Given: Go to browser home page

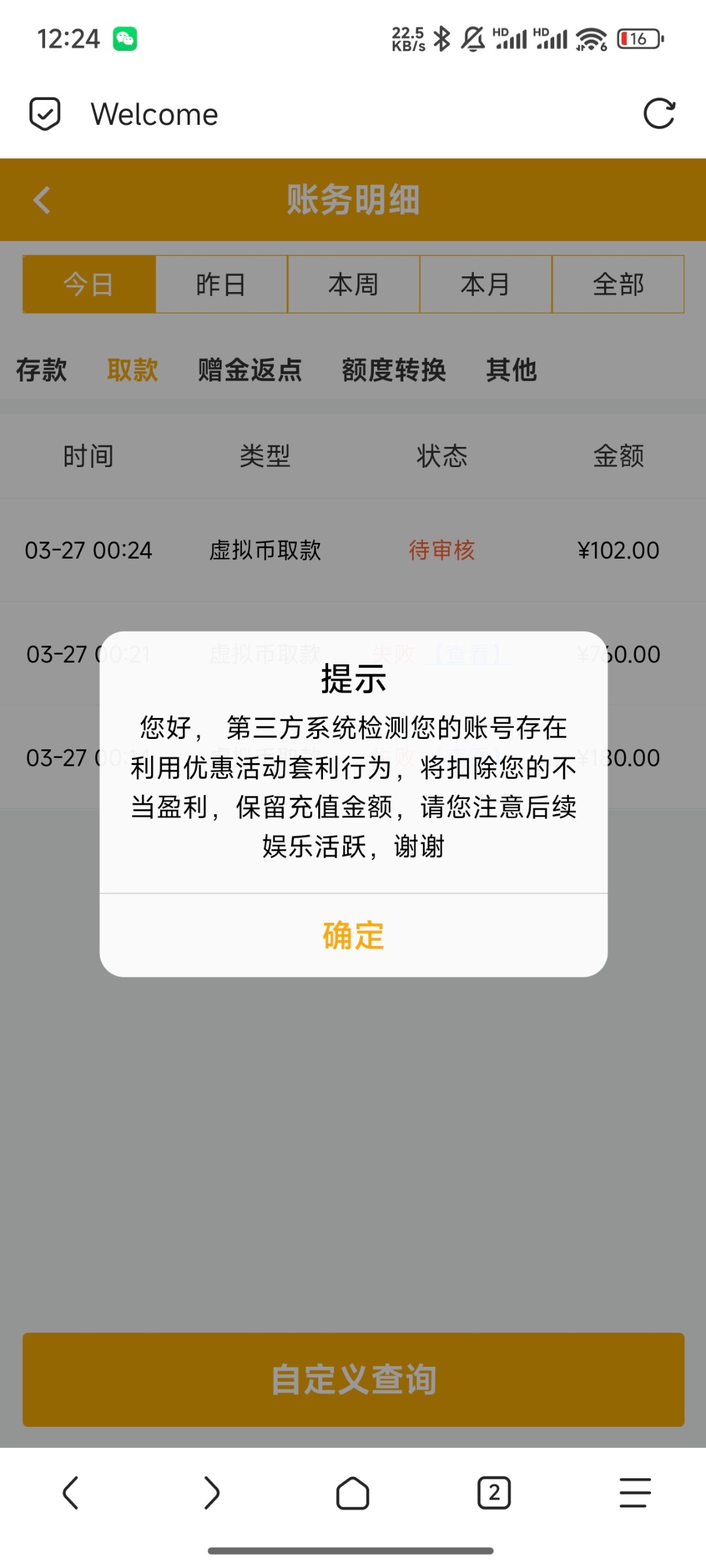Looking at the screenshot, I should click(x=353, y=1493).
